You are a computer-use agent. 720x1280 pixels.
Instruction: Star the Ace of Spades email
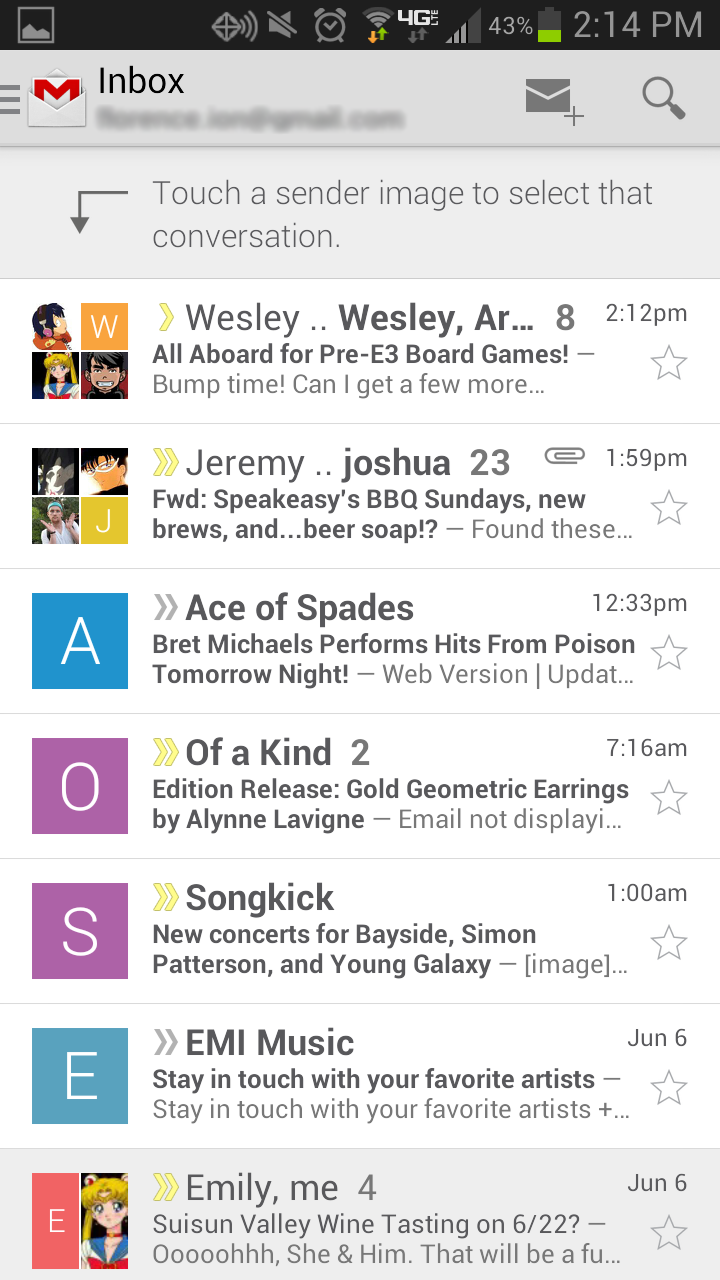coord(669,653)
